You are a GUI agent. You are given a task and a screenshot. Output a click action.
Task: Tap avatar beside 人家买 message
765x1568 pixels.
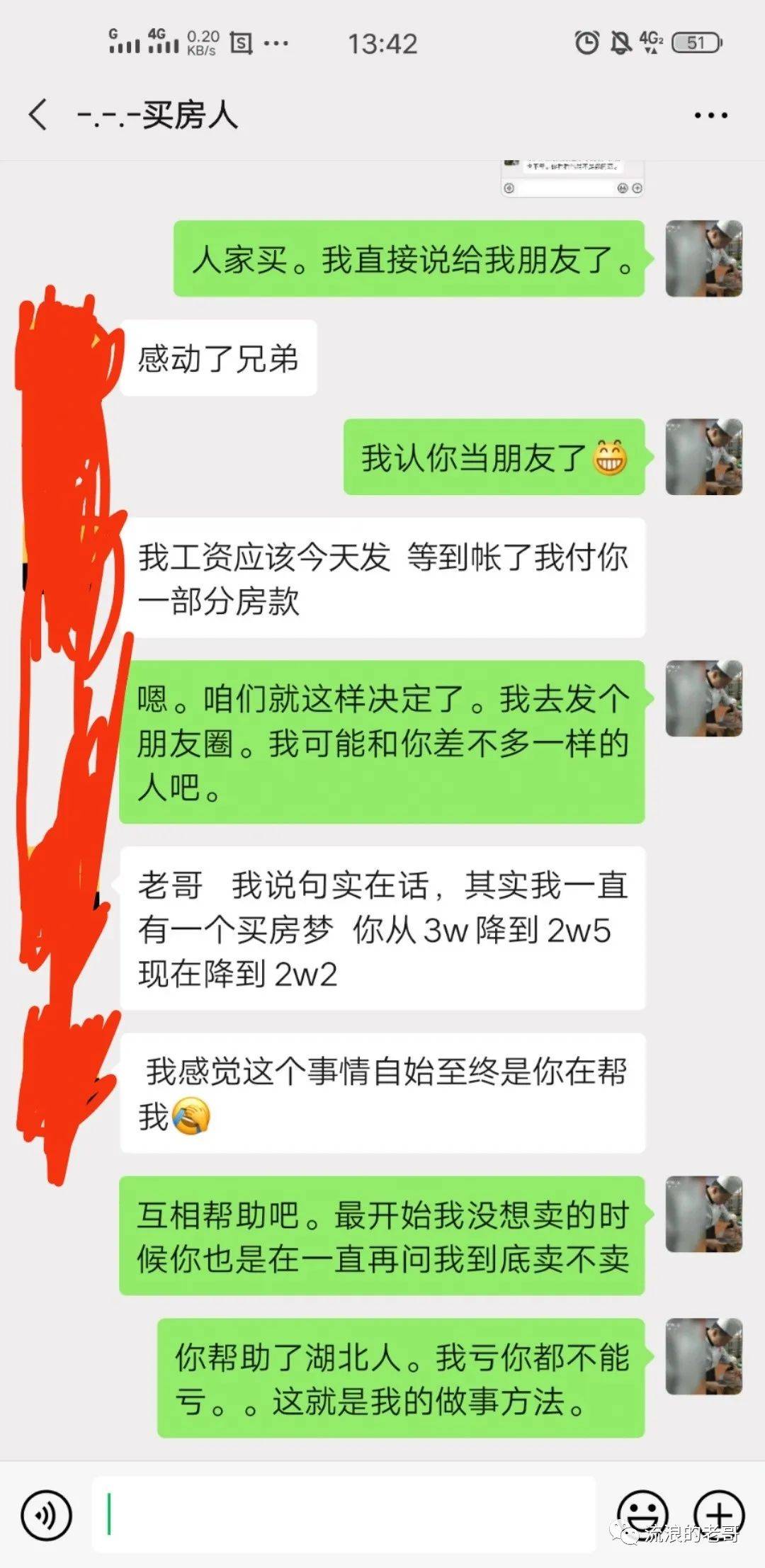tap(703, 259)
